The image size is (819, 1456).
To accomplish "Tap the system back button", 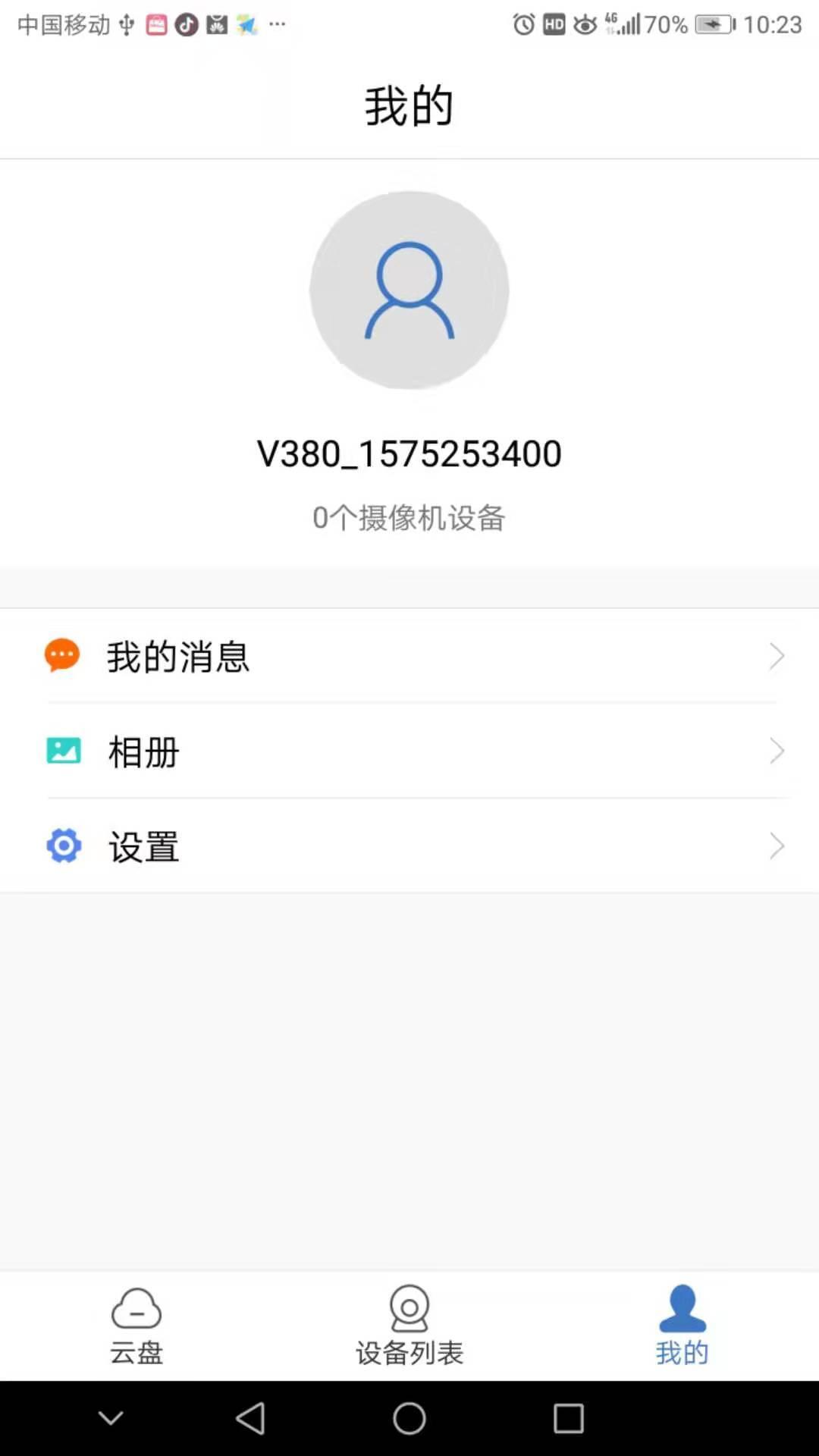I will coord(250,1418).
